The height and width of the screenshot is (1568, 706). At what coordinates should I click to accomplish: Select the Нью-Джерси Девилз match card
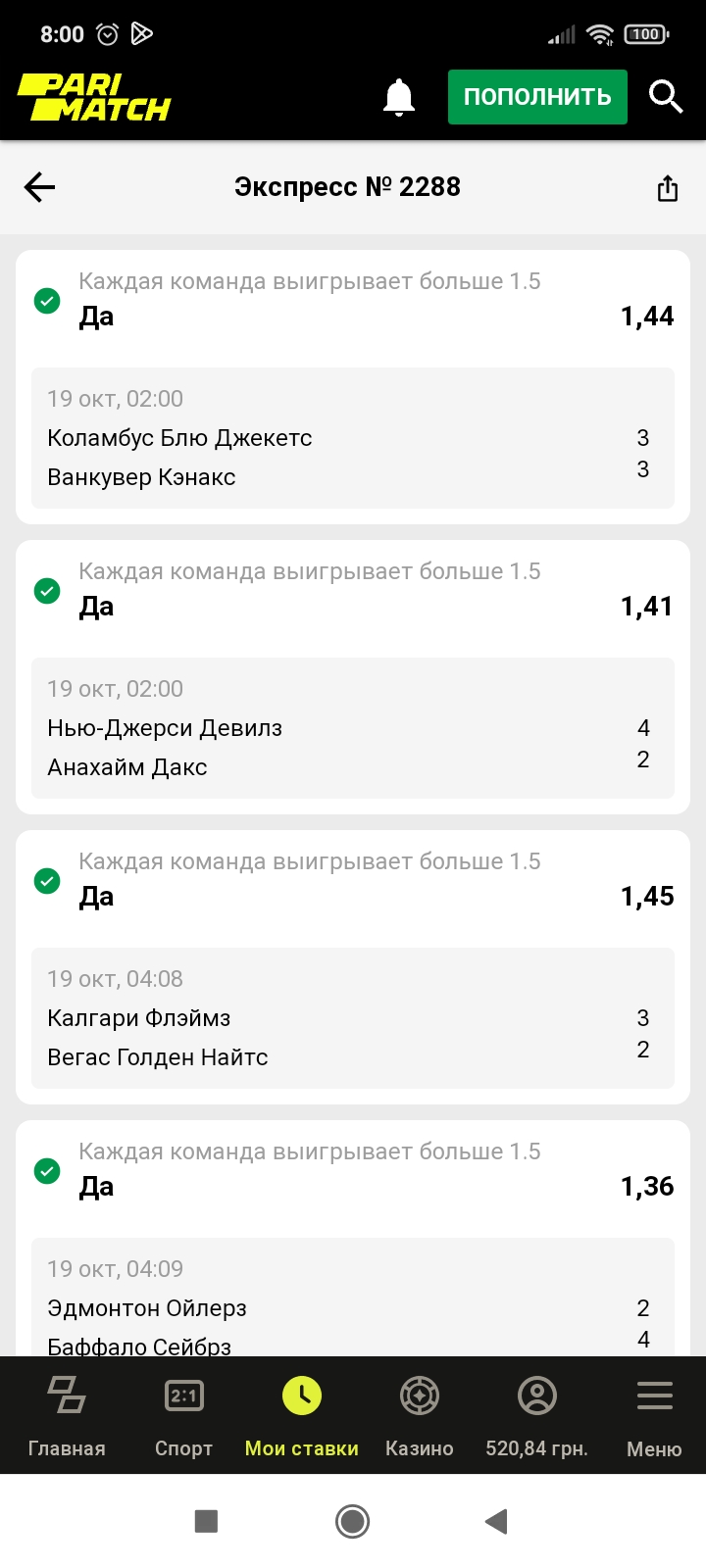click(x=353, y=728)
